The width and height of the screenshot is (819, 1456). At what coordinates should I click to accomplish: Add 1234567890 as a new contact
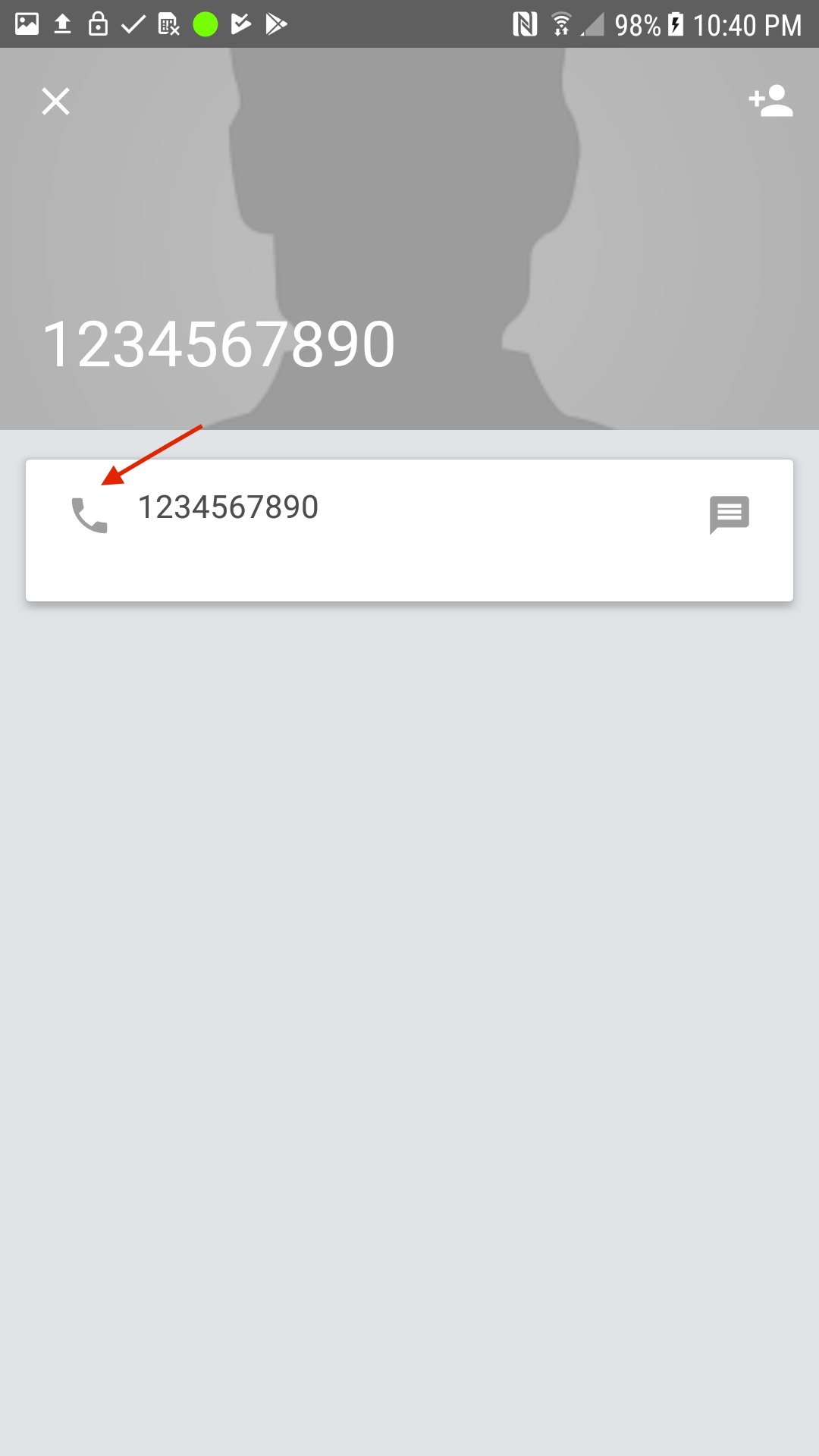coord(770,101)
